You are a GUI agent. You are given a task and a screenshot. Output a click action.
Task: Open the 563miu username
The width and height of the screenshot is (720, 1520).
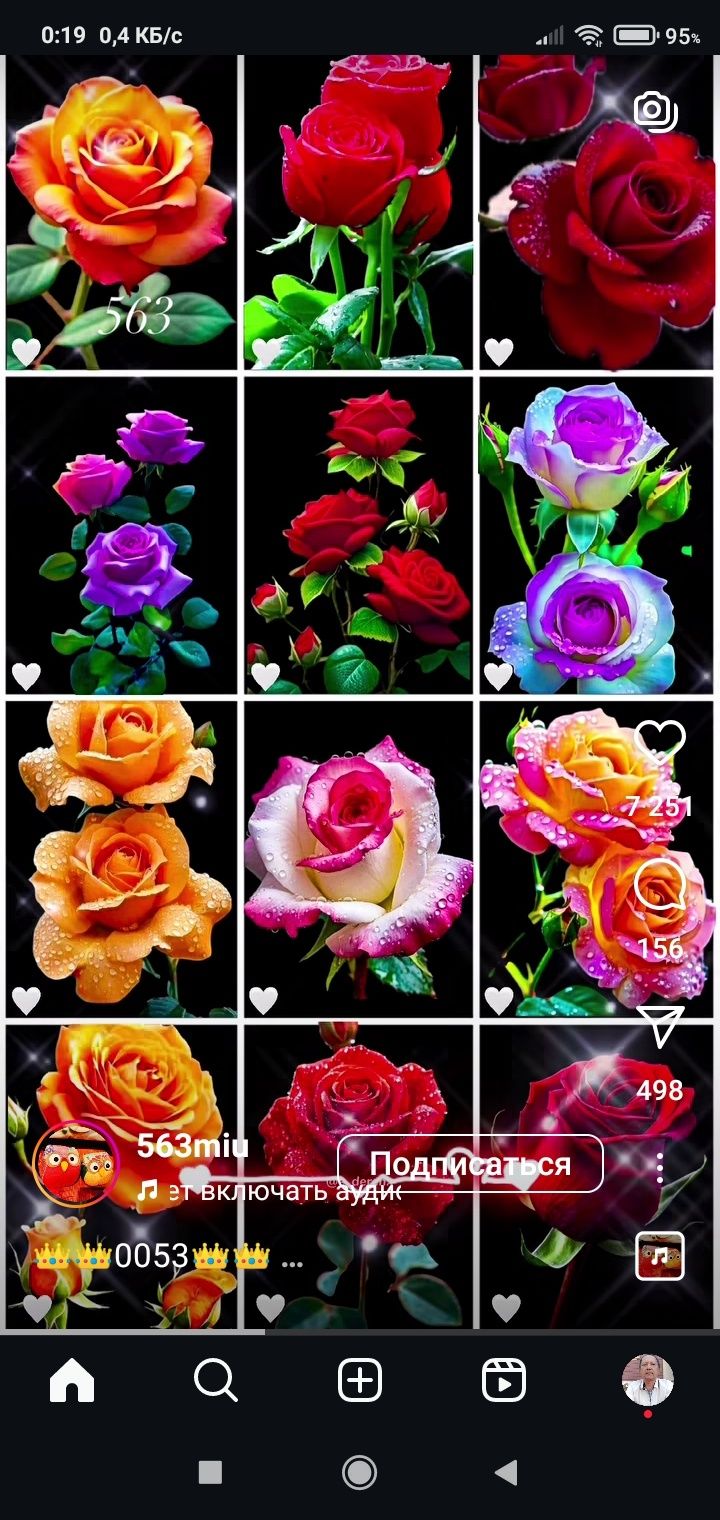192,1145
